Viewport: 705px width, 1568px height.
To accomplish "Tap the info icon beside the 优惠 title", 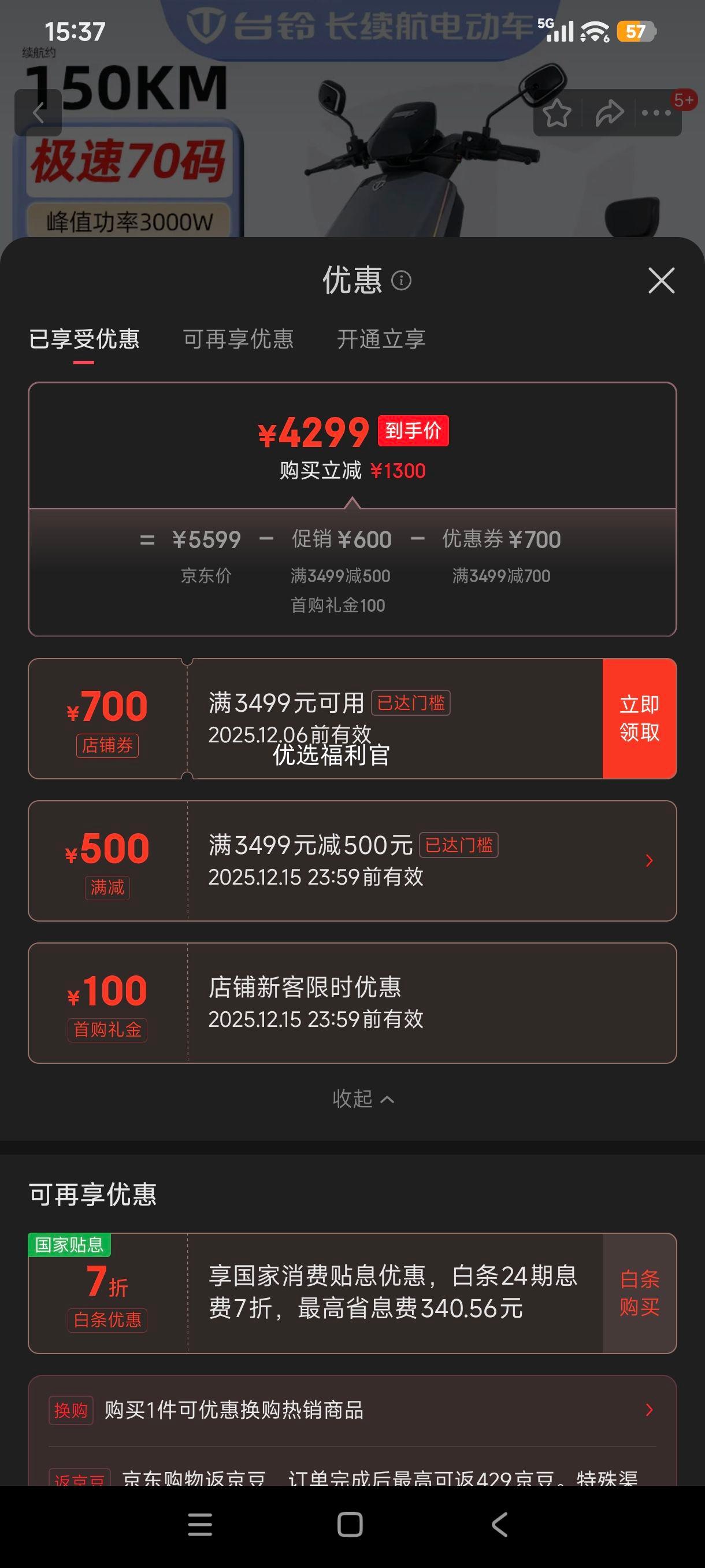I will 401,282.
